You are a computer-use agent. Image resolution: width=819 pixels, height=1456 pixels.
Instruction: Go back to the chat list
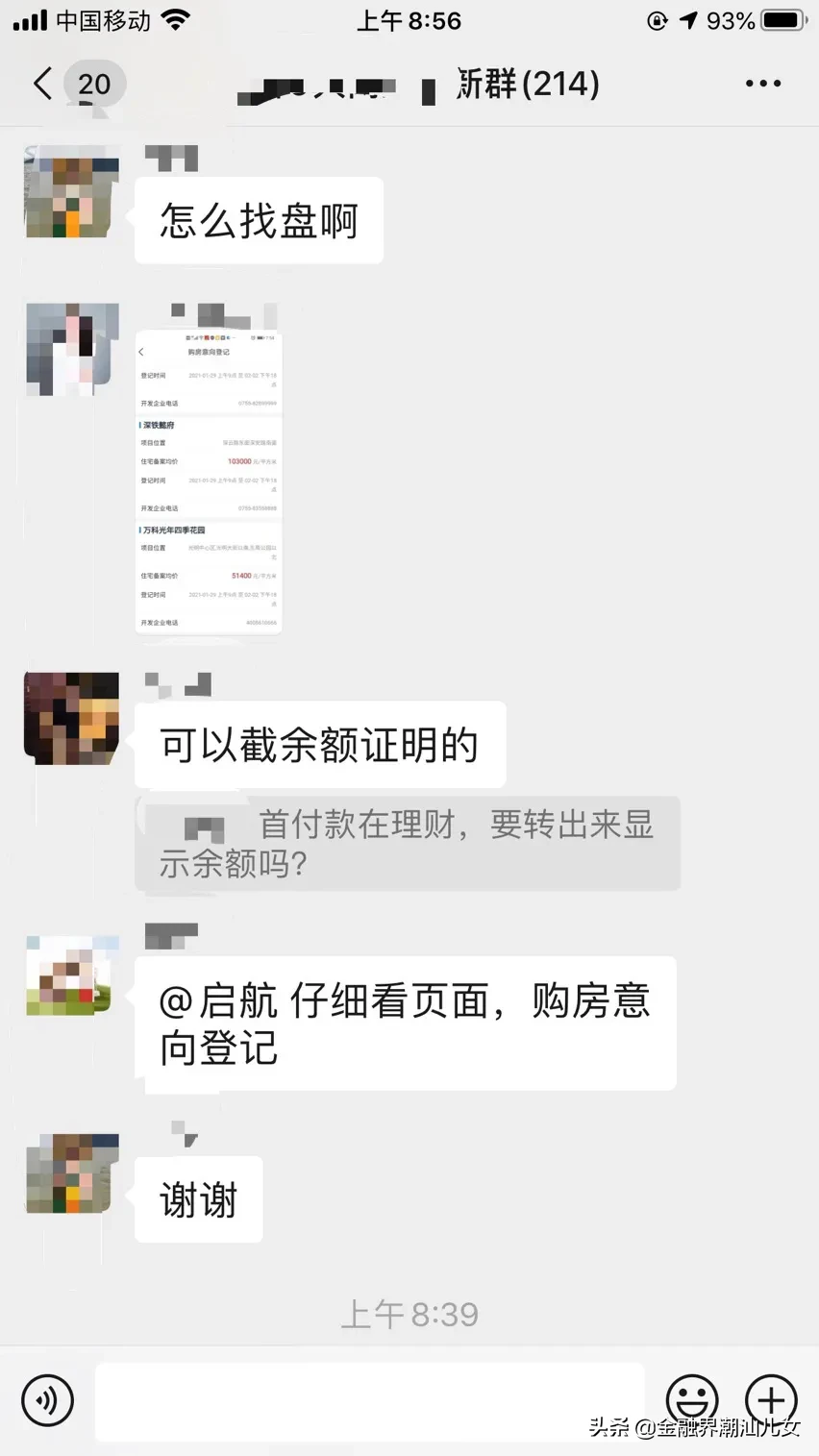coord(42,85)
